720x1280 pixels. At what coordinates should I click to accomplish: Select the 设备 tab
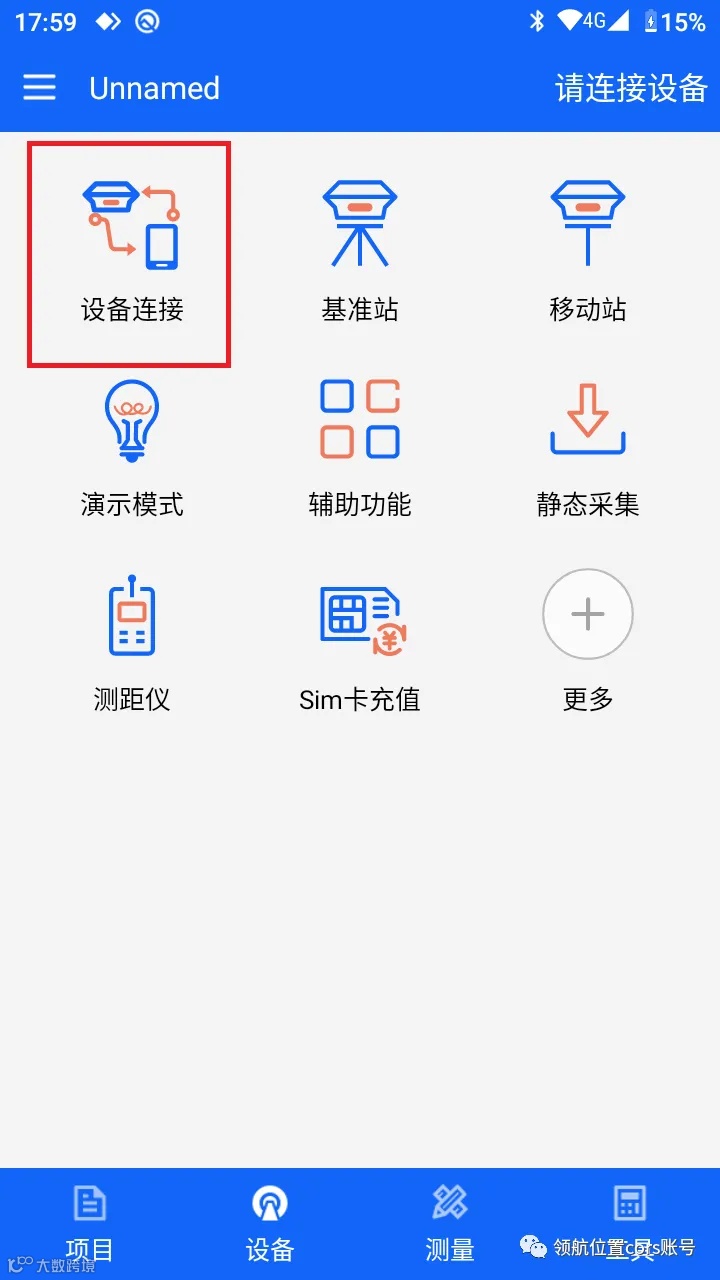(270, 1222)
